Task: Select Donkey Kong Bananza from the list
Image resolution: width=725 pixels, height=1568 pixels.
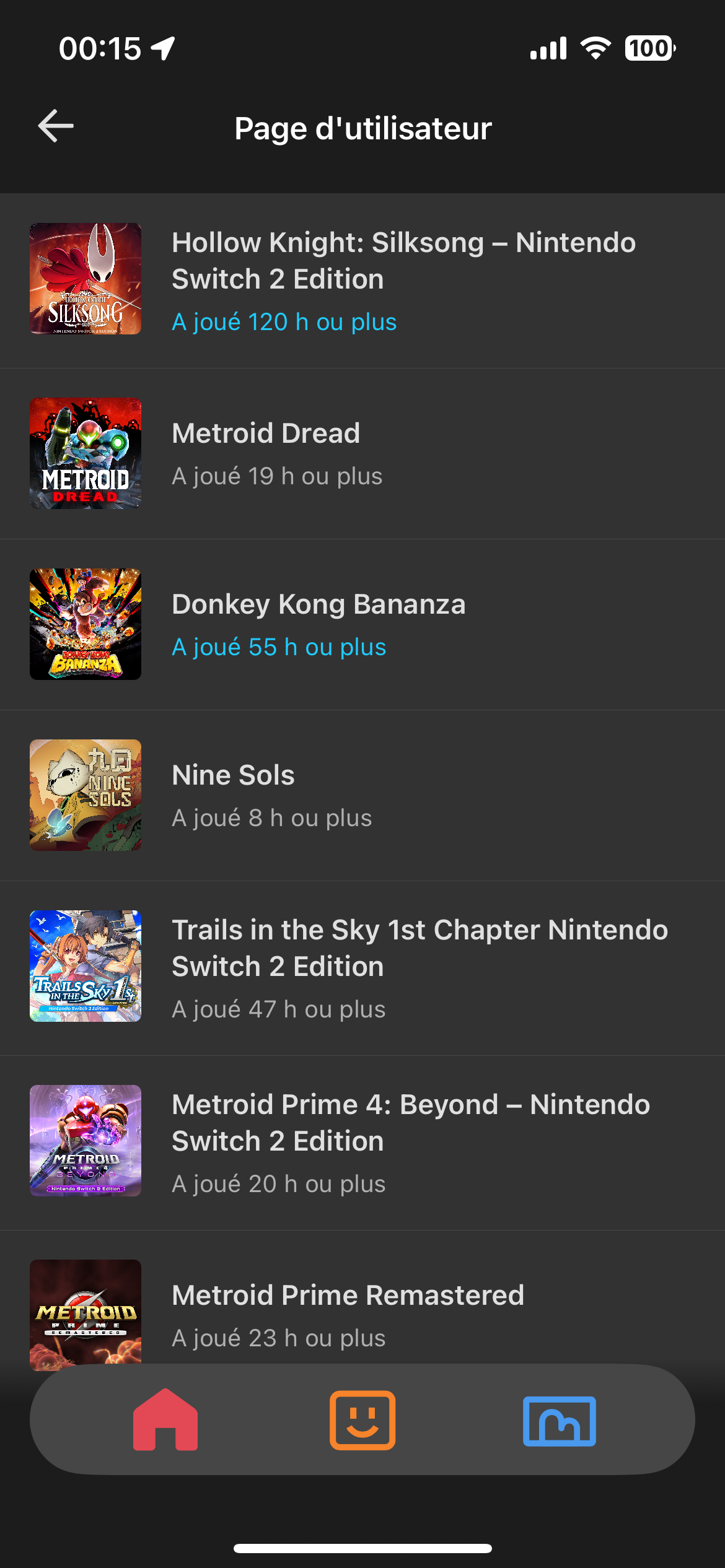Action: pos(362,624)
